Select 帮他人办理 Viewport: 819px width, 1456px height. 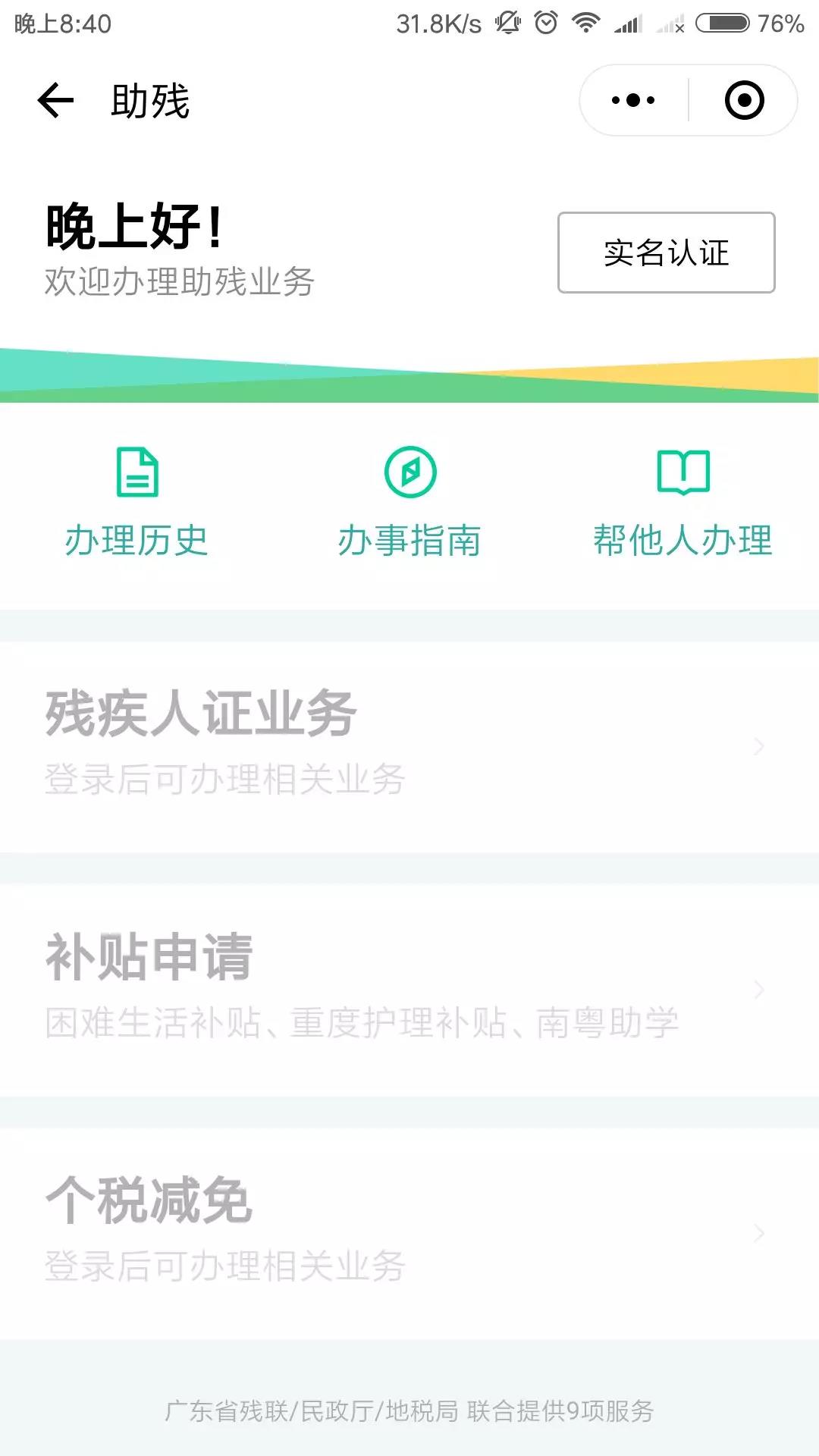pyautogui.click(x=682, y=502)
